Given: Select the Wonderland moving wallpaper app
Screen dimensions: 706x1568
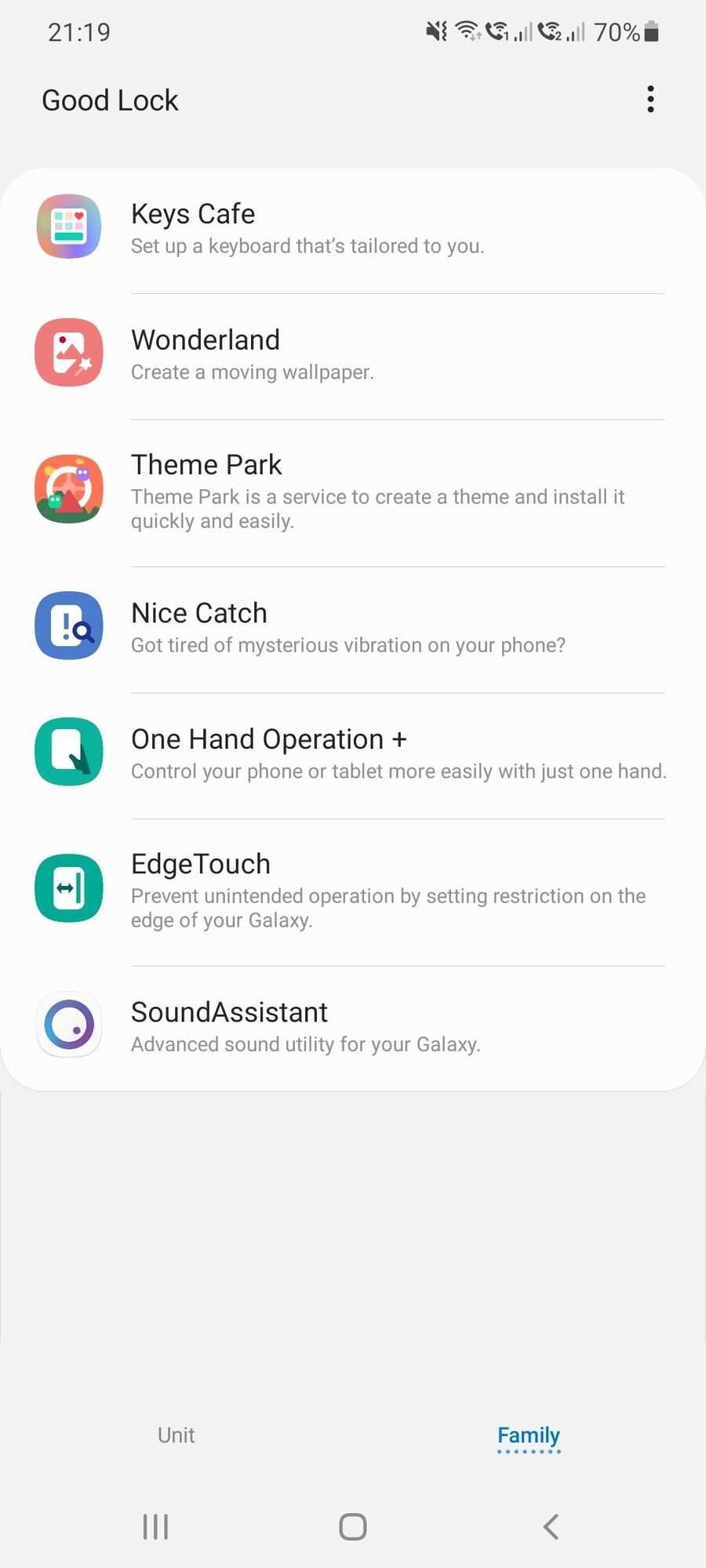Looking at the screenshot, I should (x=353, y=354).
